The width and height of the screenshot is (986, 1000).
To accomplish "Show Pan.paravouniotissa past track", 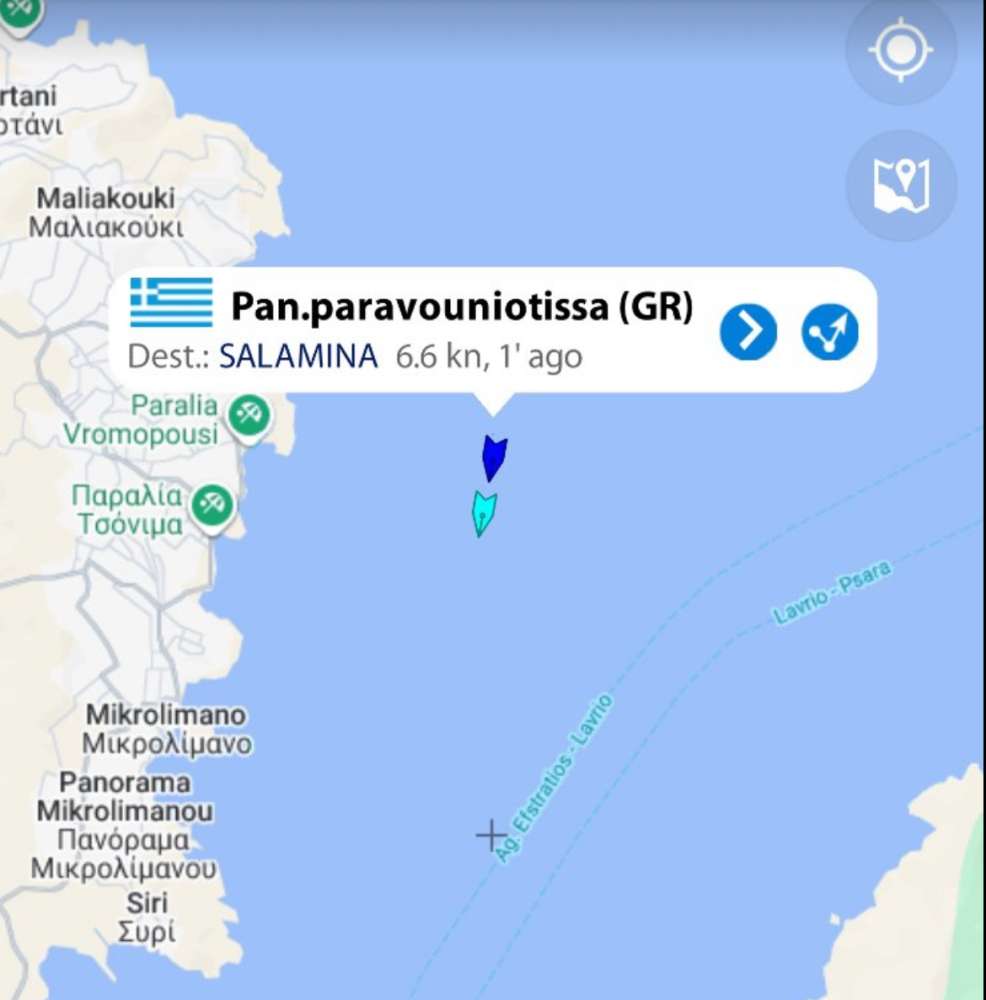I will (829, 332).
